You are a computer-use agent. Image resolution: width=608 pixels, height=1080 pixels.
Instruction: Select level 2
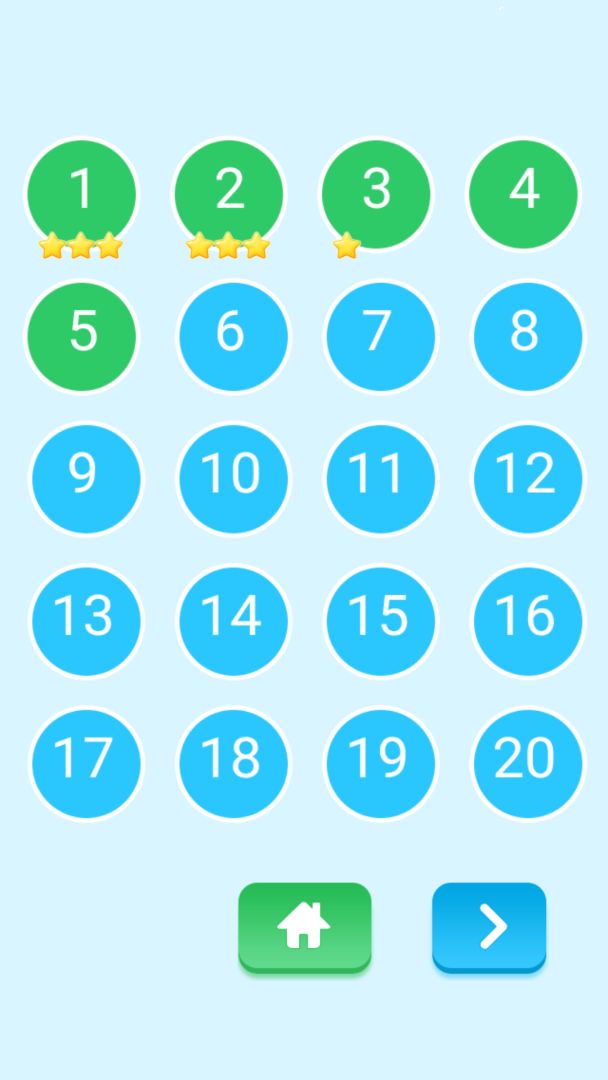coord(229,194)
